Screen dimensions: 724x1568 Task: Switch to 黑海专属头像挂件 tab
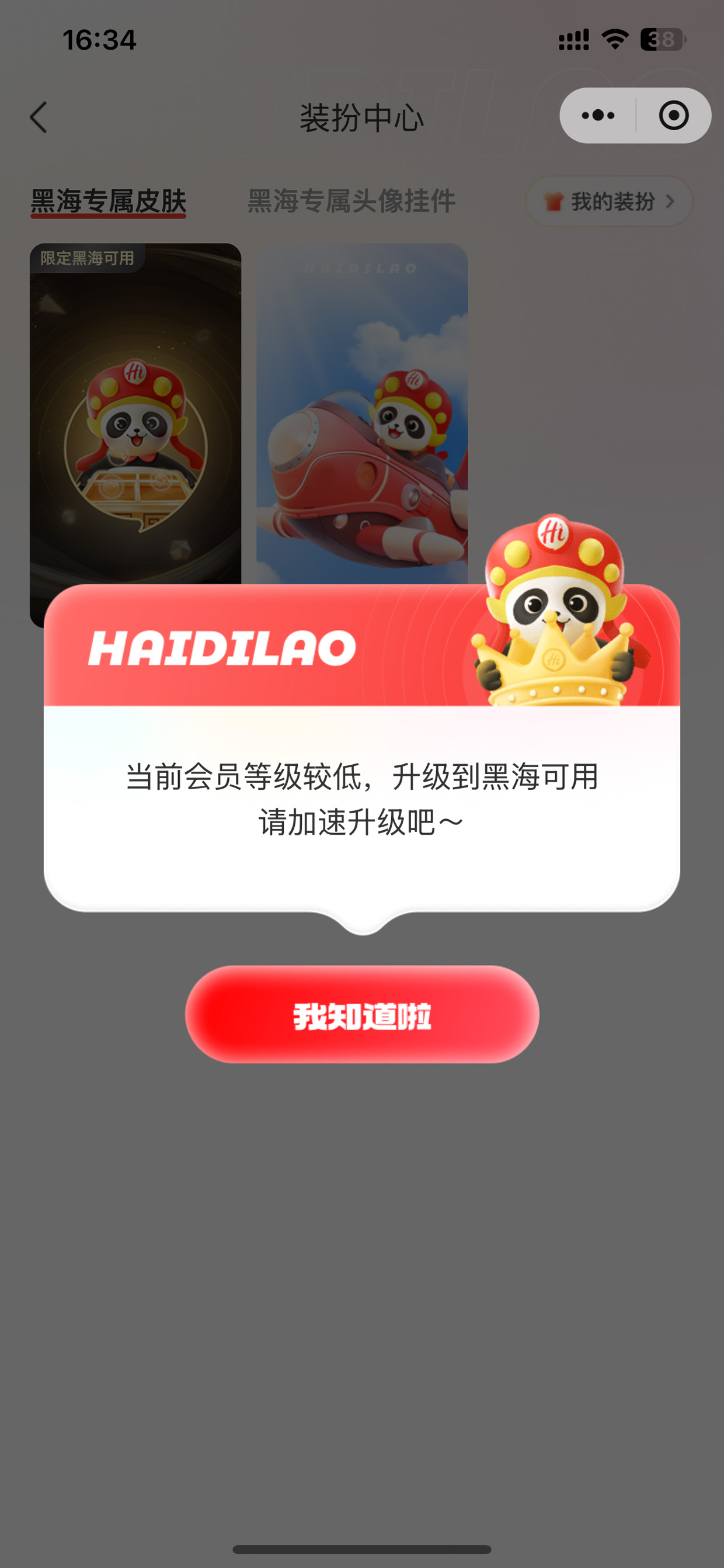coord(351,201)
